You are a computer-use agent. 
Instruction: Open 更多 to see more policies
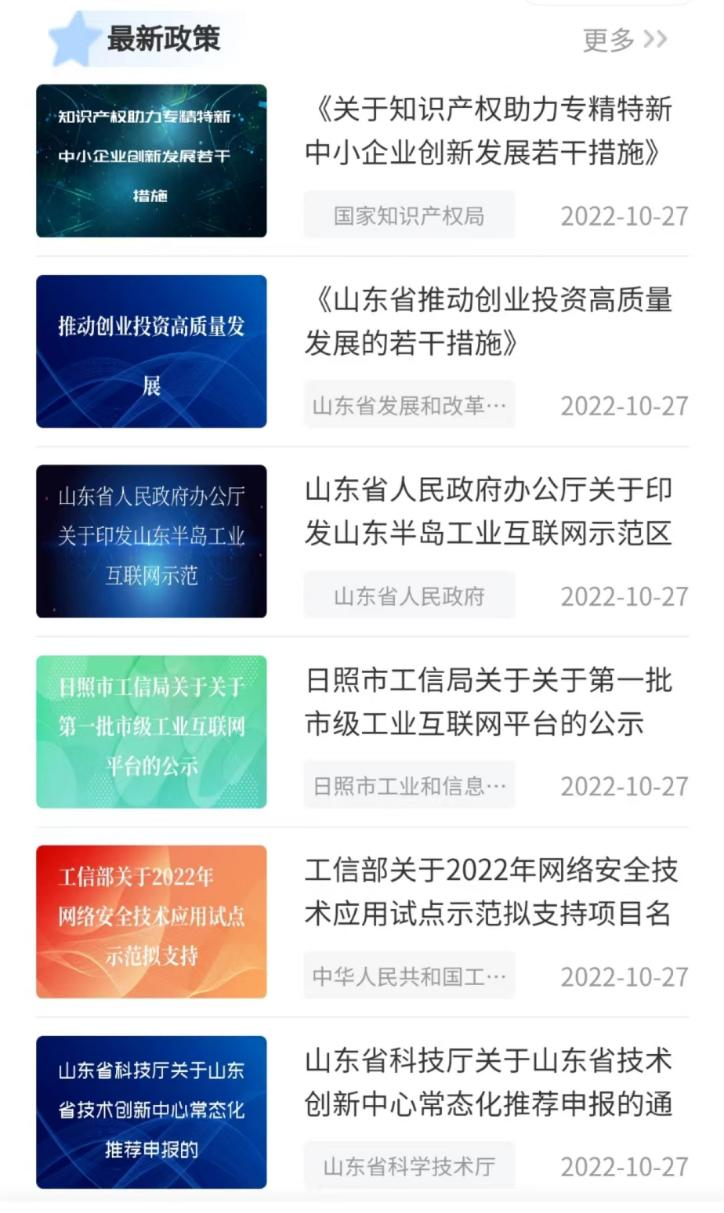[x=625, y=40]
